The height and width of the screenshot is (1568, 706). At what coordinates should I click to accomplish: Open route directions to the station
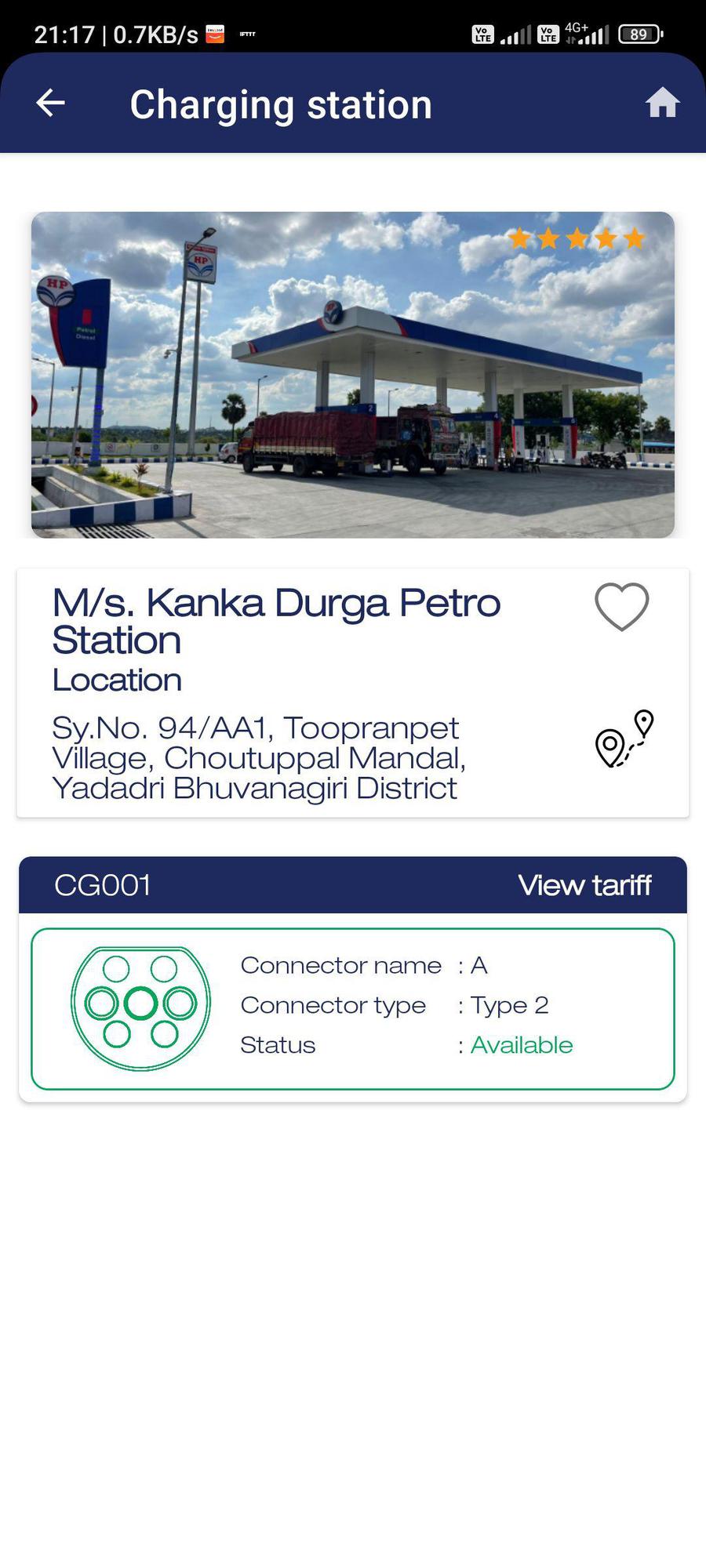[624, 739]
